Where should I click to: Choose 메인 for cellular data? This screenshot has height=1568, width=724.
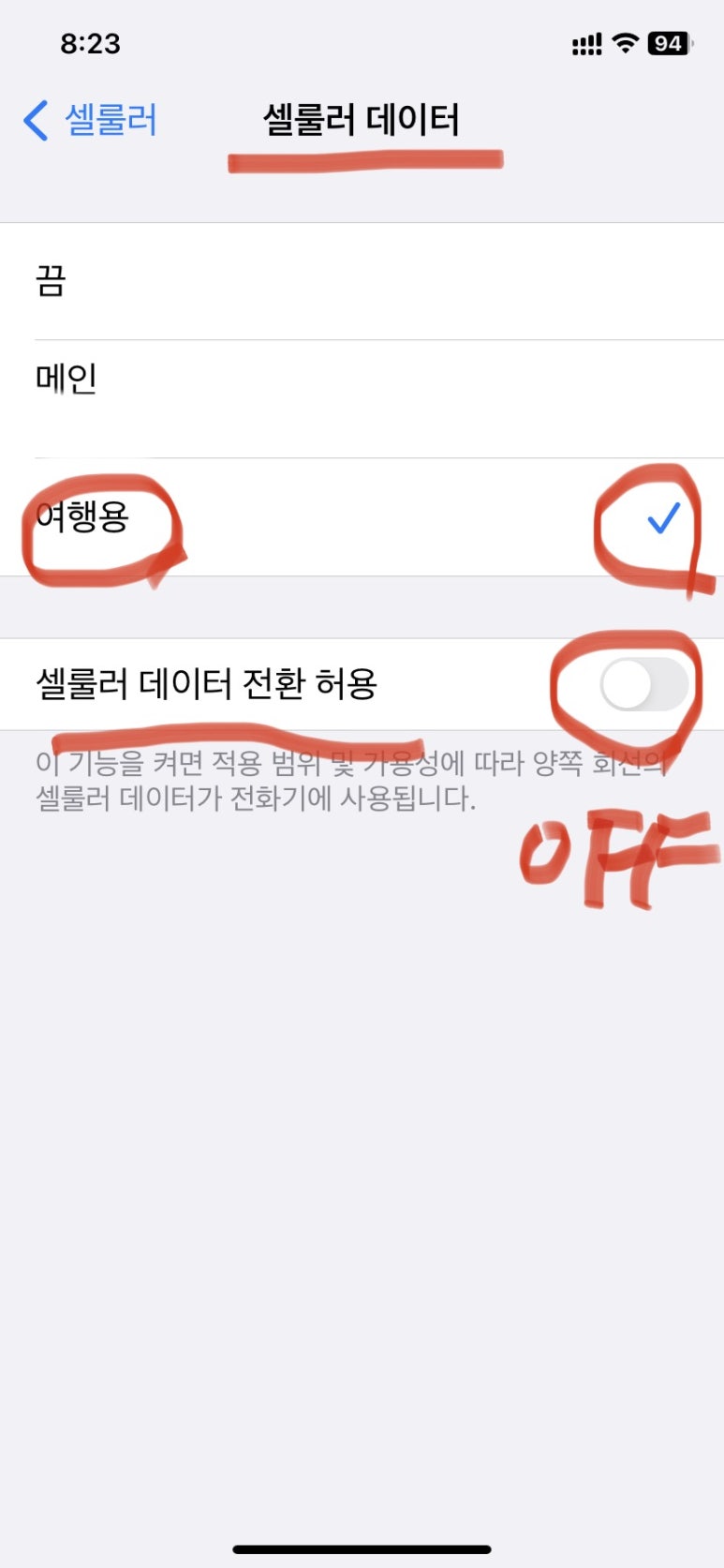(x=362, y=398)
